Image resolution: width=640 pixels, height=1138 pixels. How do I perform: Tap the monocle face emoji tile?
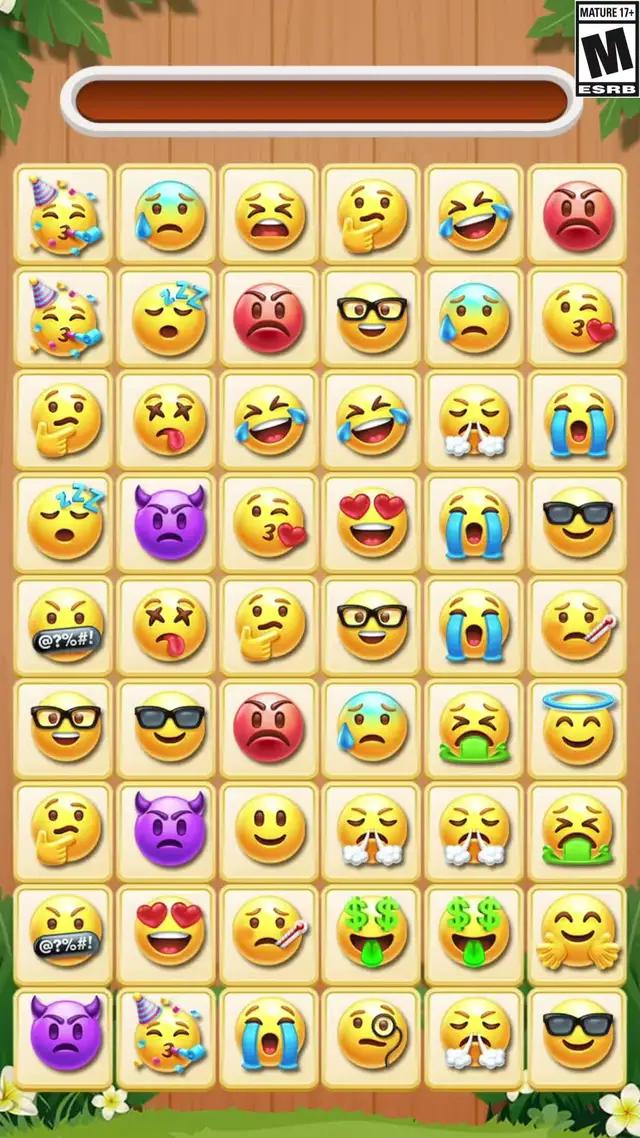point(372,1035)
